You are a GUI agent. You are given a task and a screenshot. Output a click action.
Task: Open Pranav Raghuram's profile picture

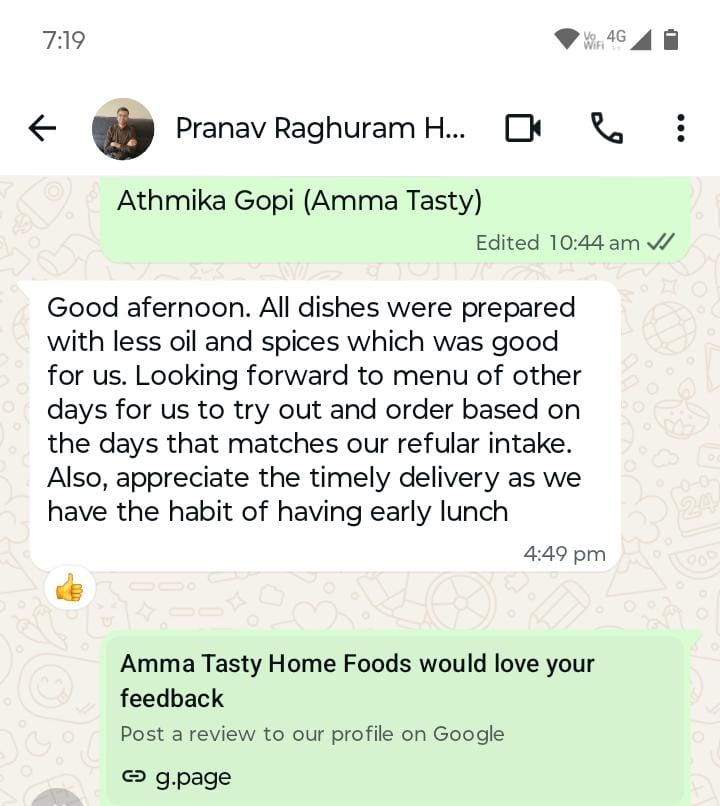(123, 128)
